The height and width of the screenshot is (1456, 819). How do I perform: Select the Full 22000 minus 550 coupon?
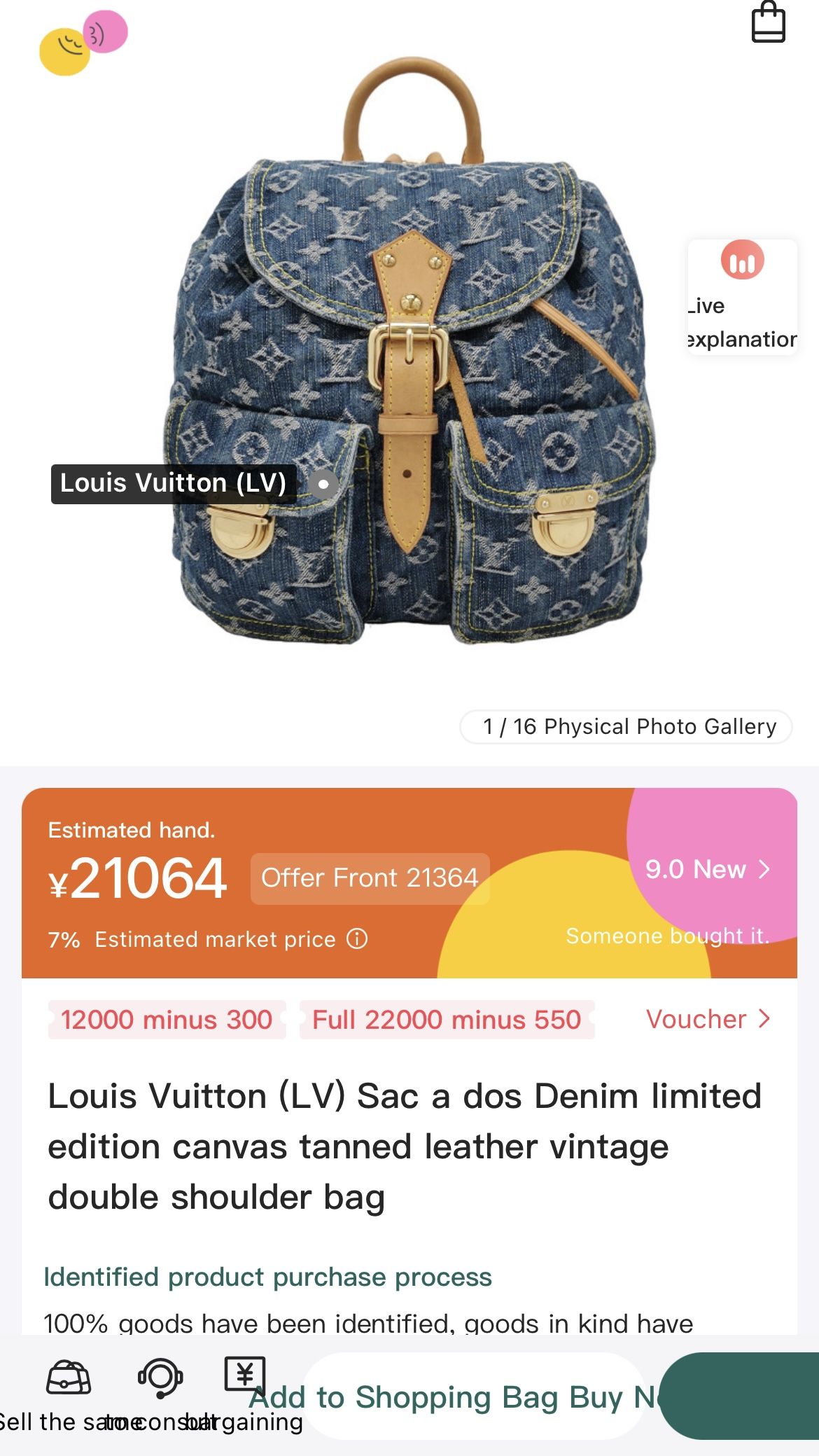[447, 1020]
